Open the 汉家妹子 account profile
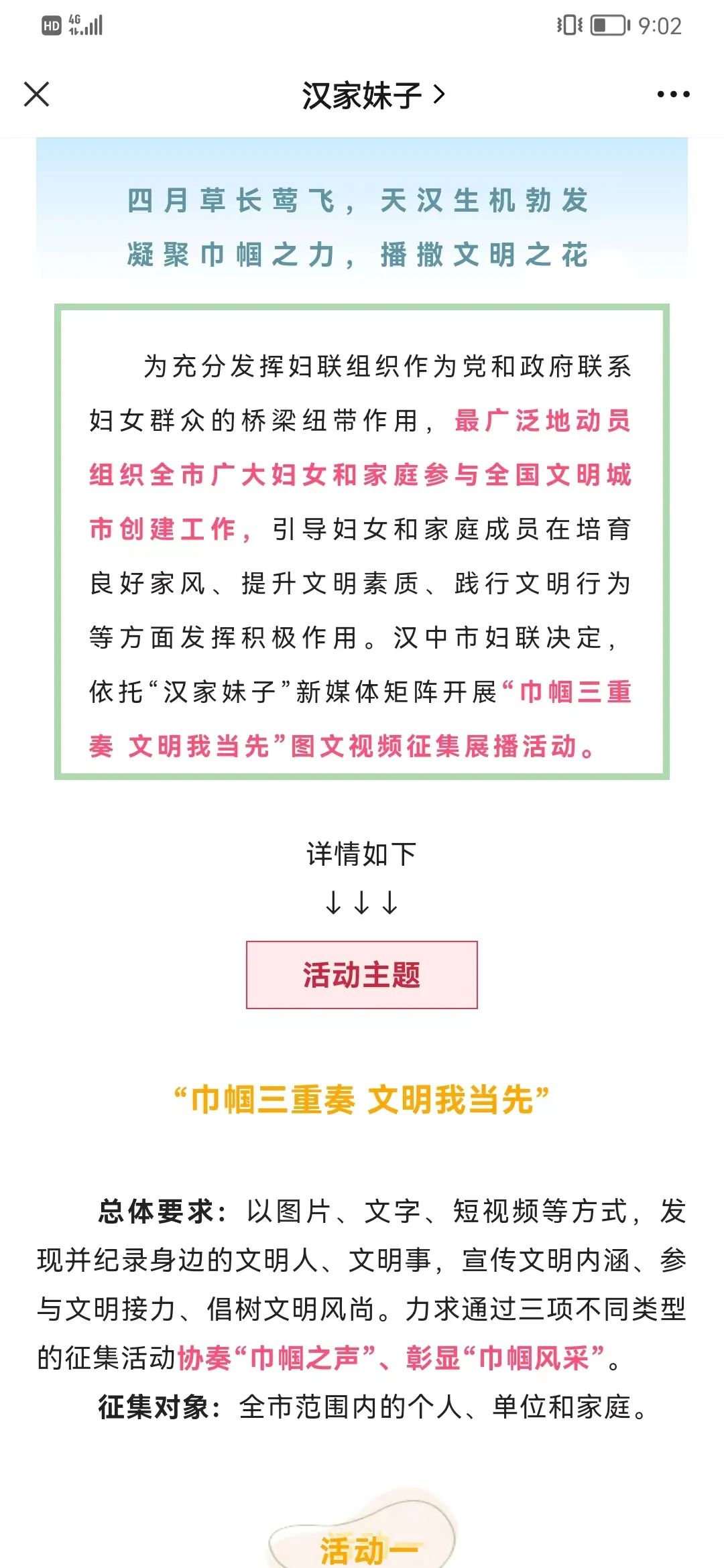The width and height of the screenshot is (724, 1568). click(x=373, y=95)
